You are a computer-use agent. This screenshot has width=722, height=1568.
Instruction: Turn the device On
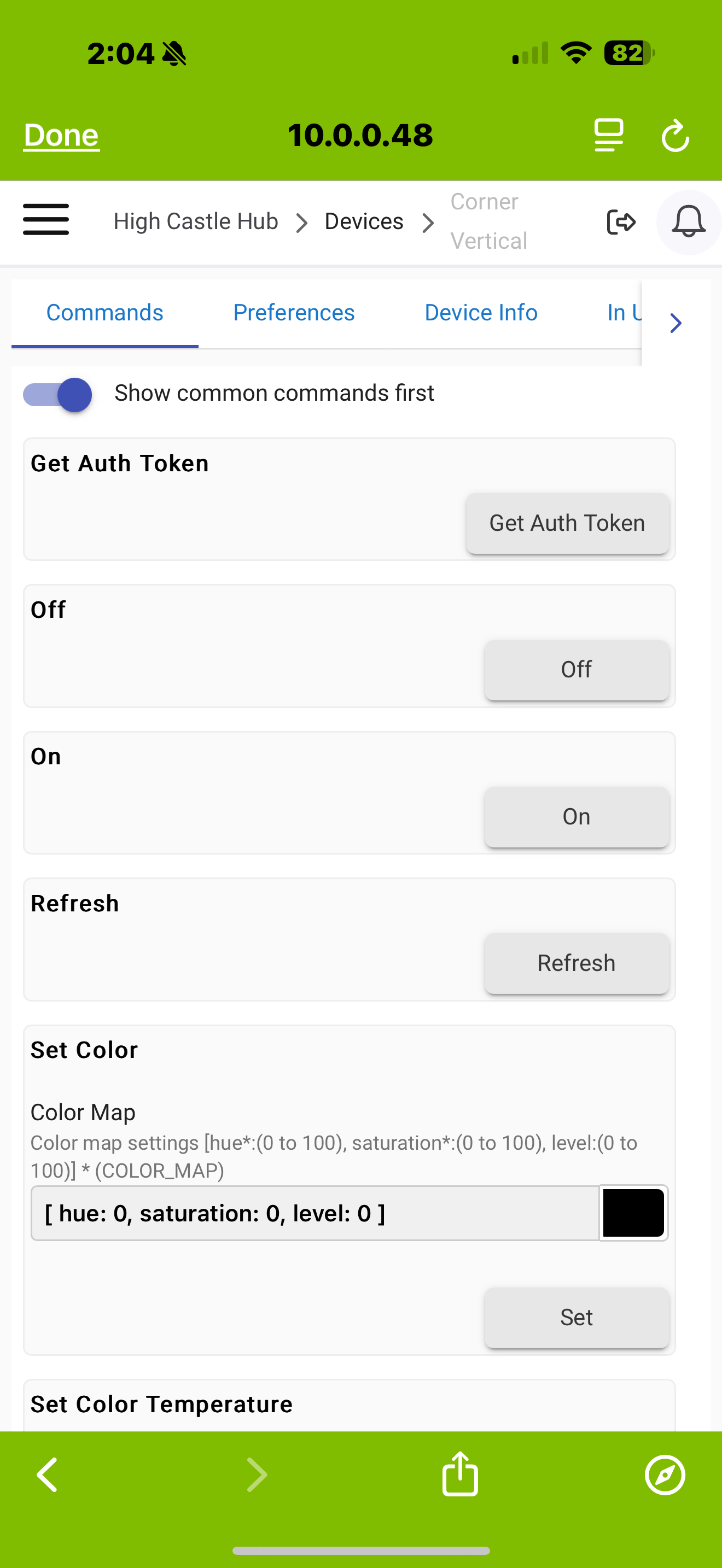tap(577, 817)
